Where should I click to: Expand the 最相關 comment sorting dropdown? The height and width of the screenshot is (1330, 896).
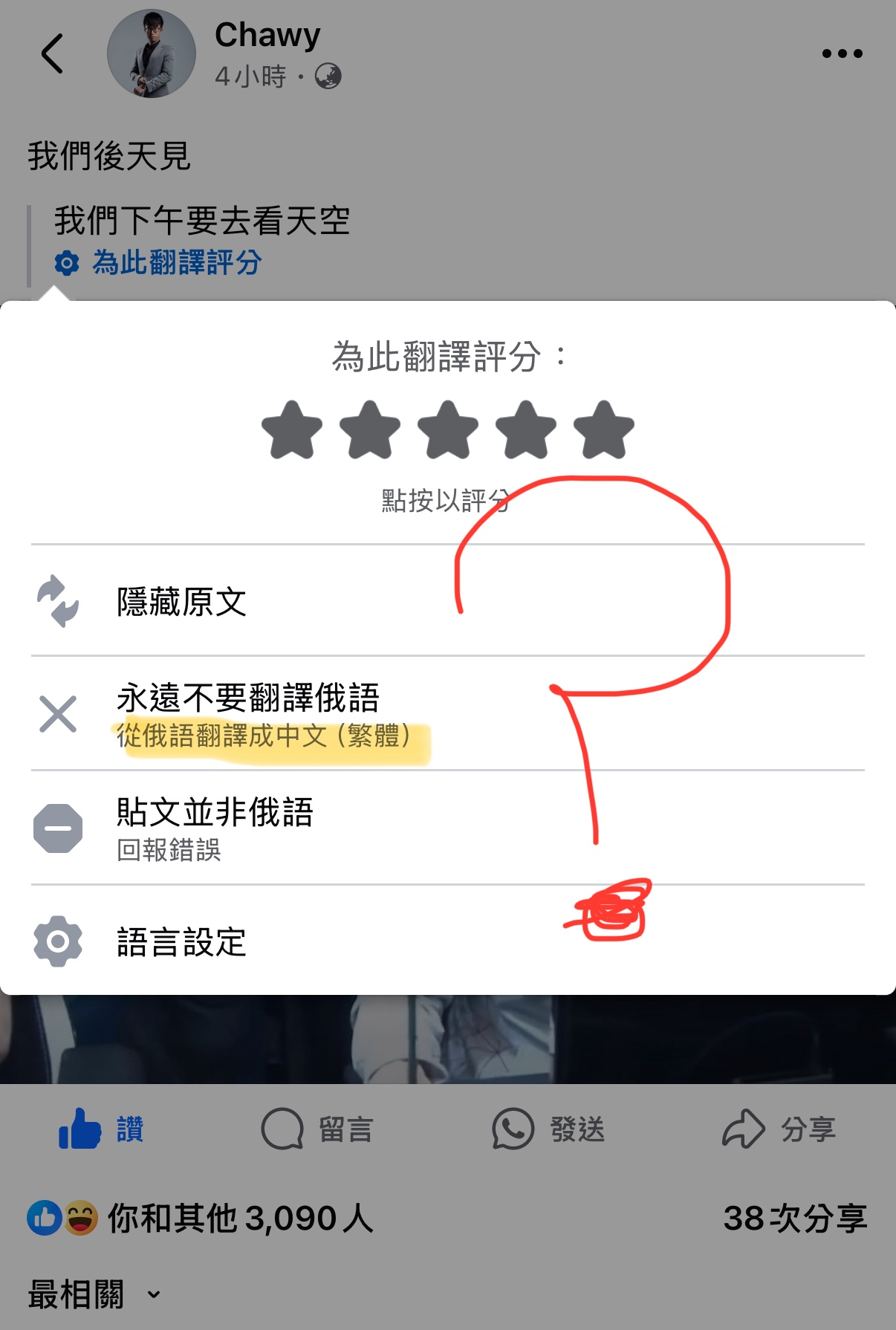pyautogui.click(x=94, y=1294)
